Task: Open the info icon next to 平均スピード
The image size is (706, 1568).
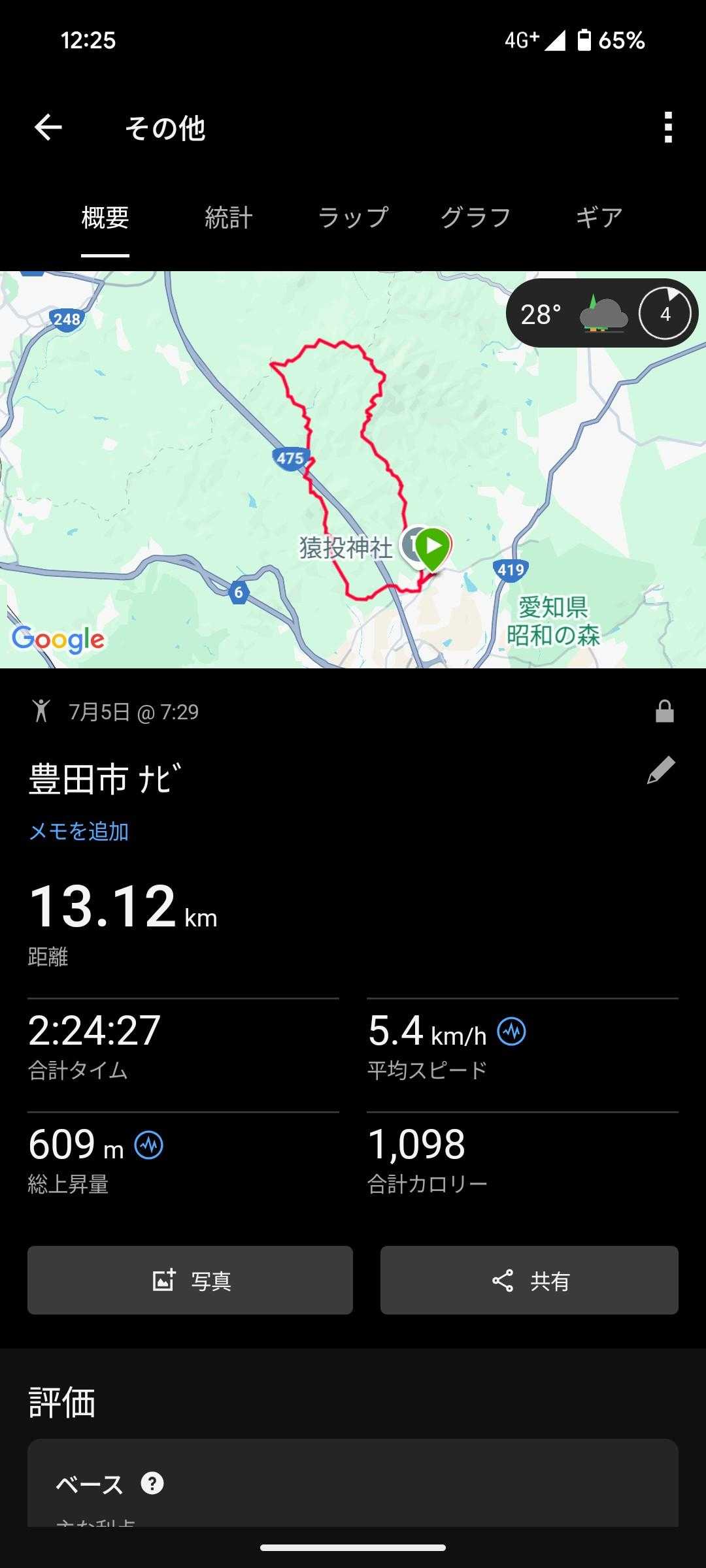Action: click(511, 1032)
